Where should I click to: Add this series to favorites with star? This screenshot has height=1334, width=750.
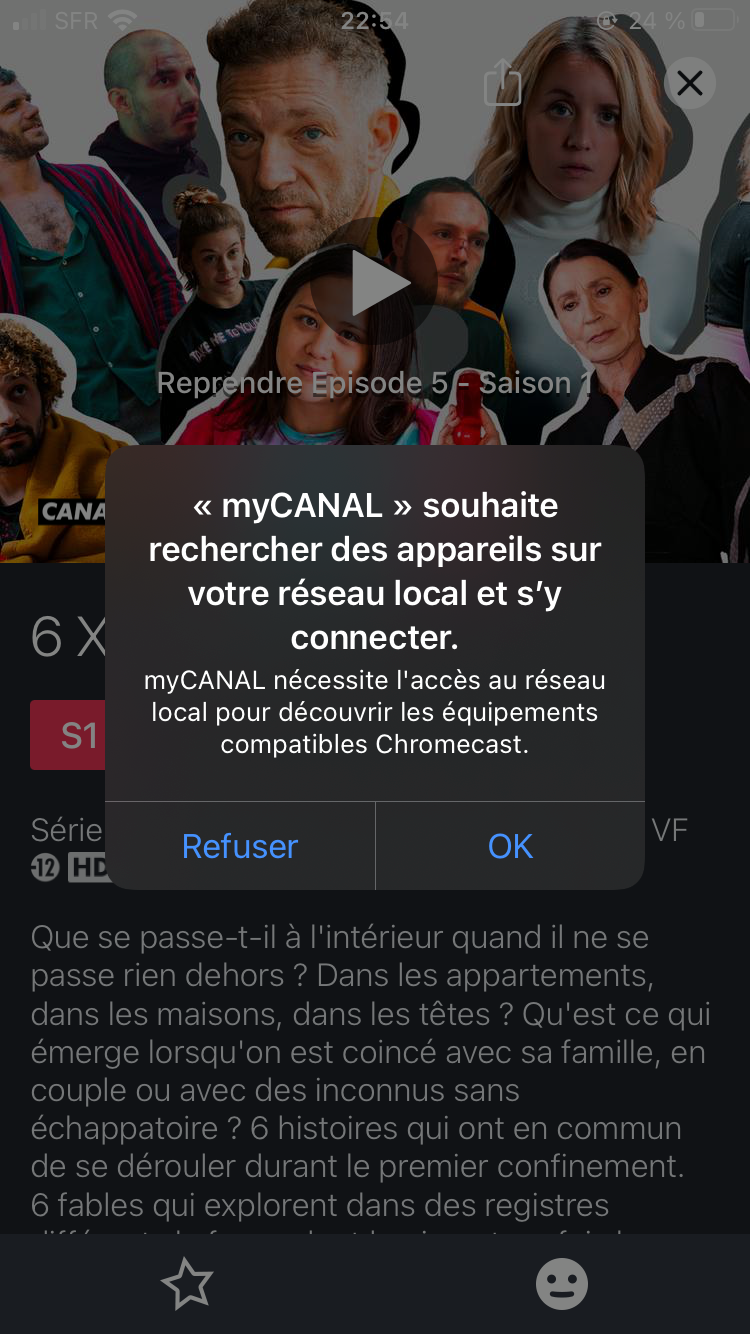pyautogui.click(x=187, y=1284)
